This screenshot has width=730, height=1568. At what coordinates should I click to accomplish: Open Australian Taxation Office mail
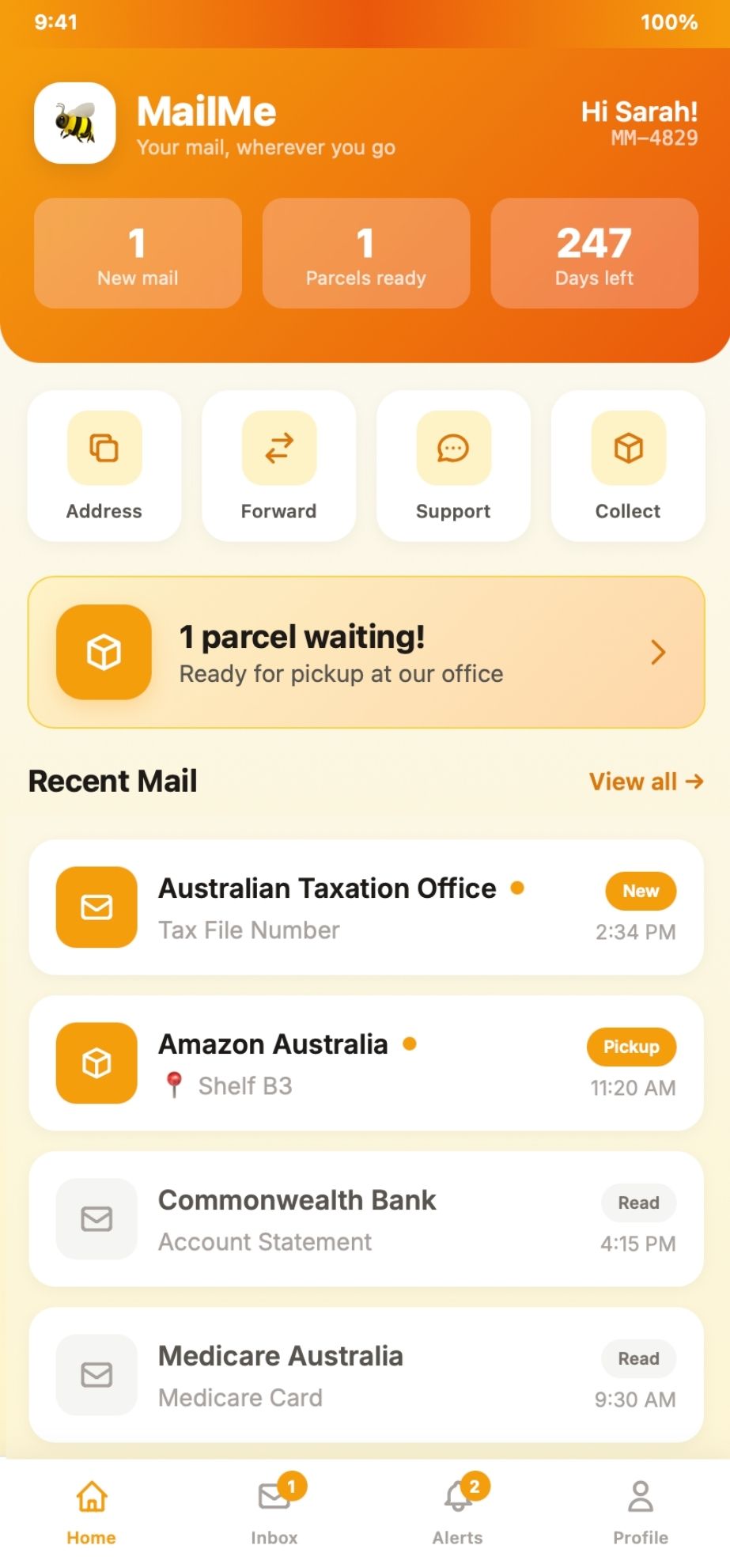click(365, 907)
